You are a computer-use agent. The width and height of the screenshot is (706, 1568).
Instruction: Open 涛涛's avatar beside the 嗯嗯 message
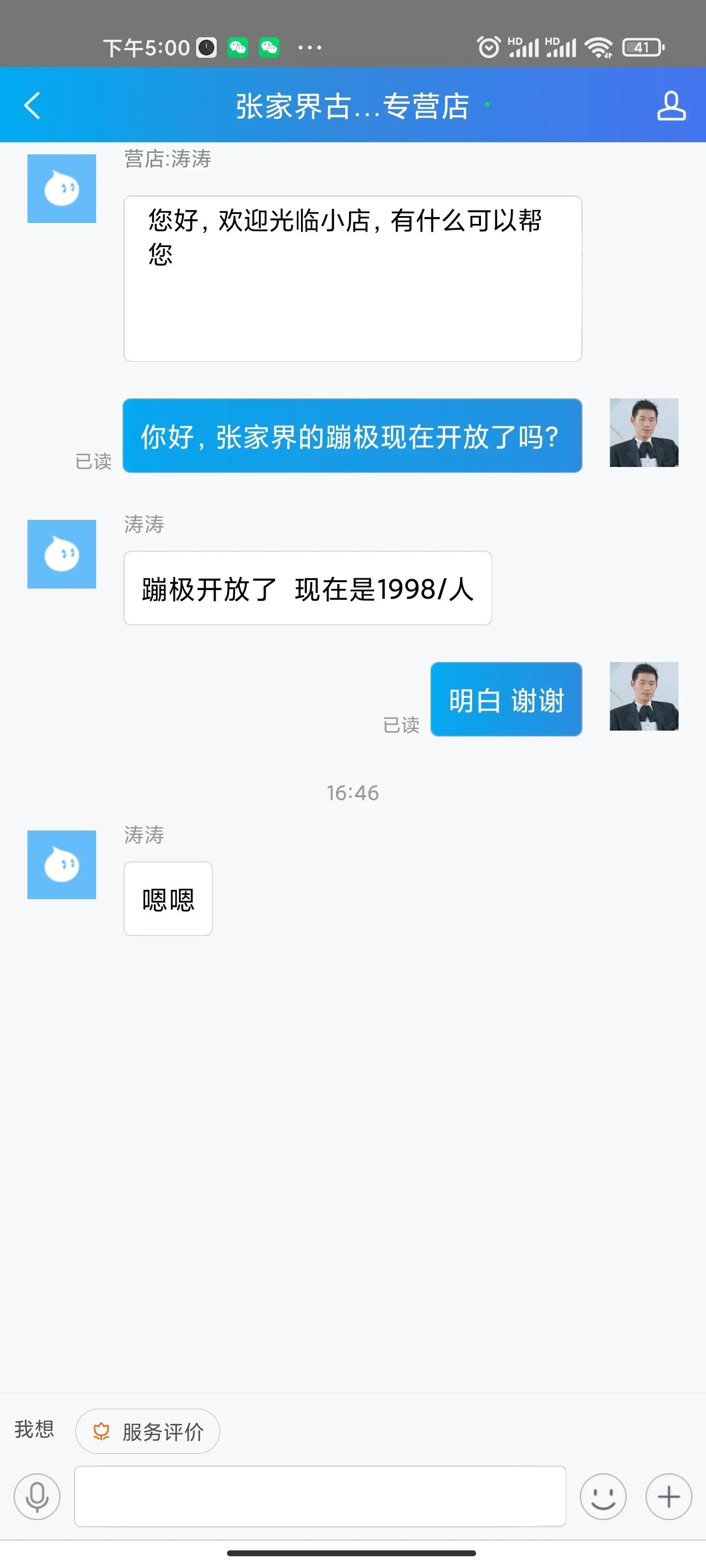[61, 864]
